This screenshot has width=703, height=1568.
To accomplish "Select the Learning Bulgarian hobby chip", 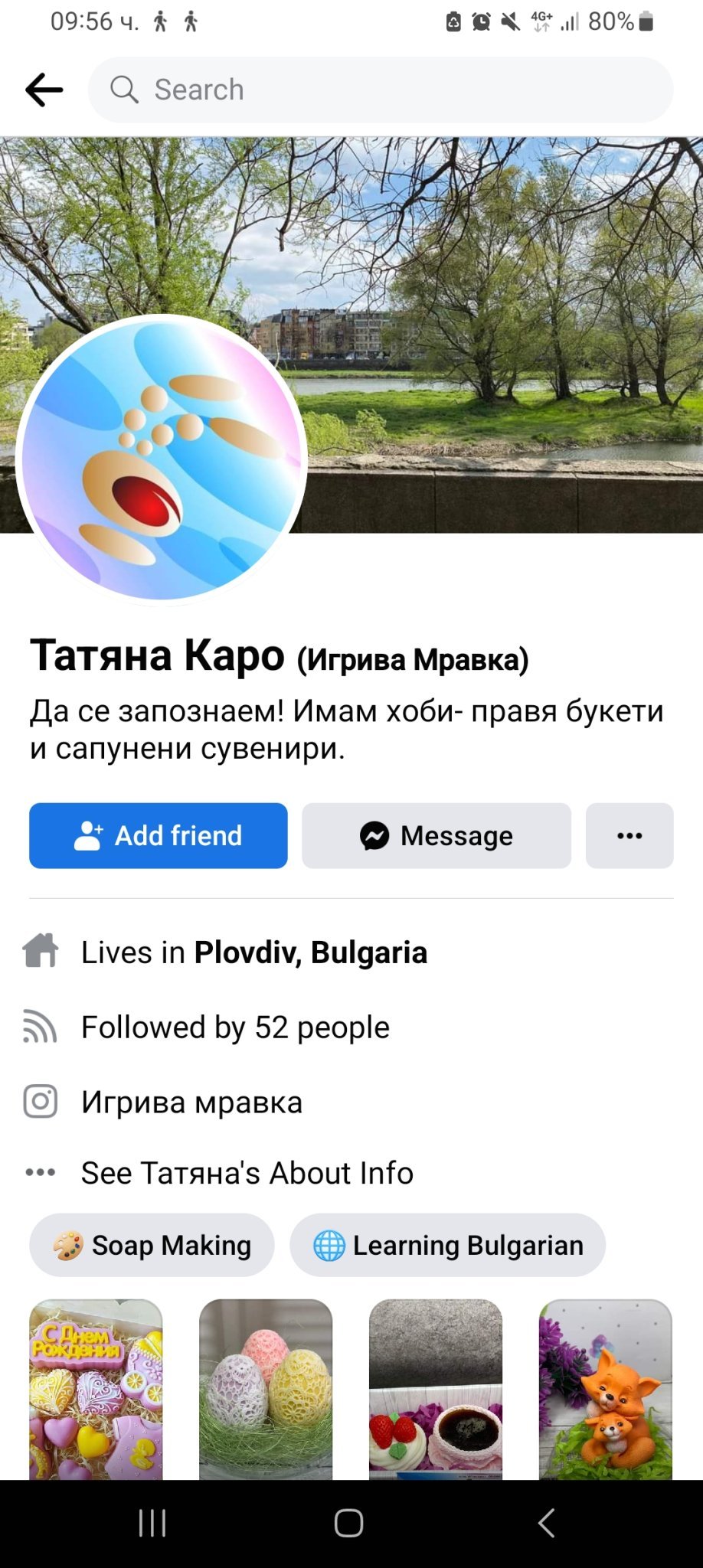I will tap(448, 1245).
